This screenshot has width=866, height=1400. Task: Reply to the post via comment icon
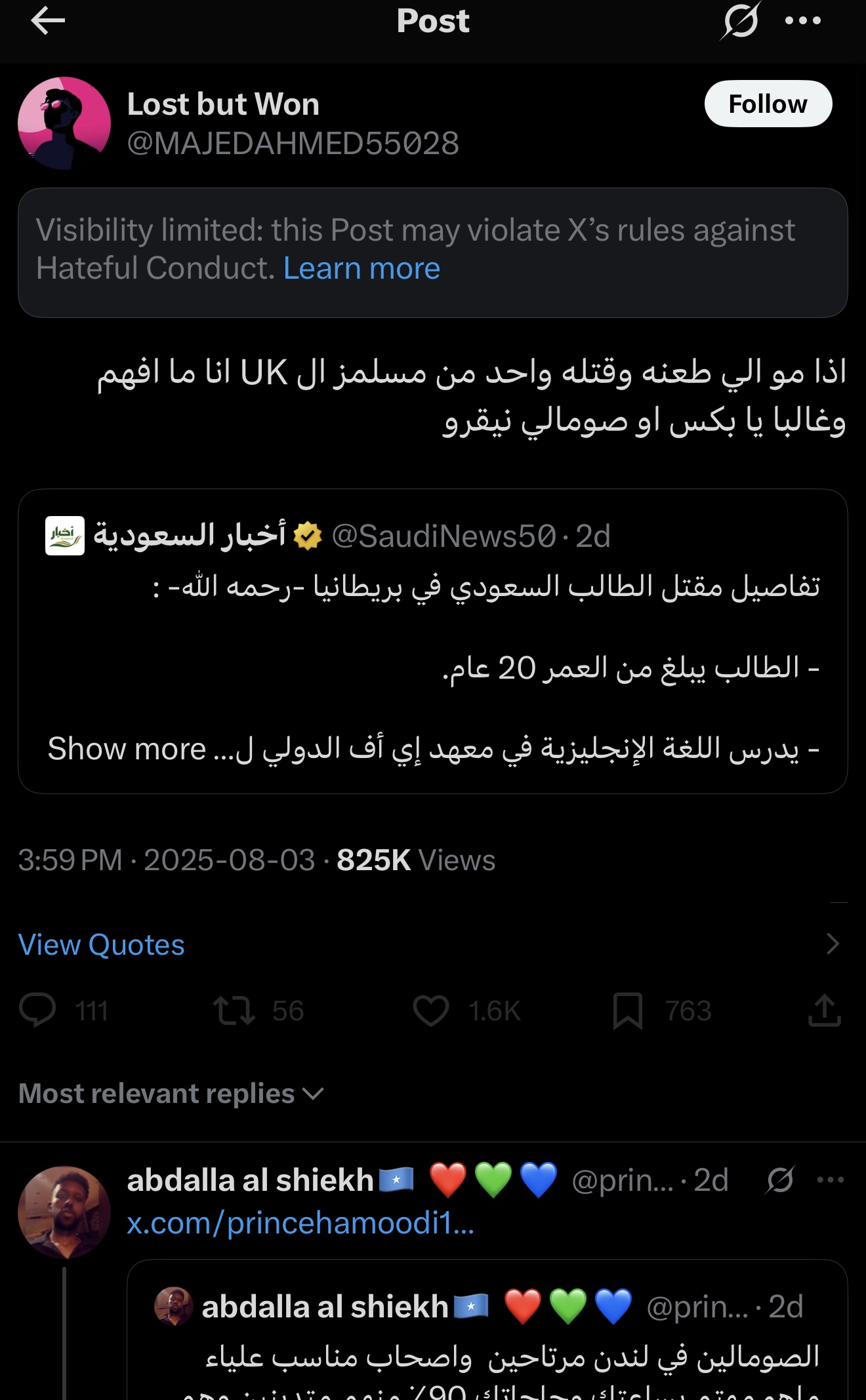[38, 1010]
